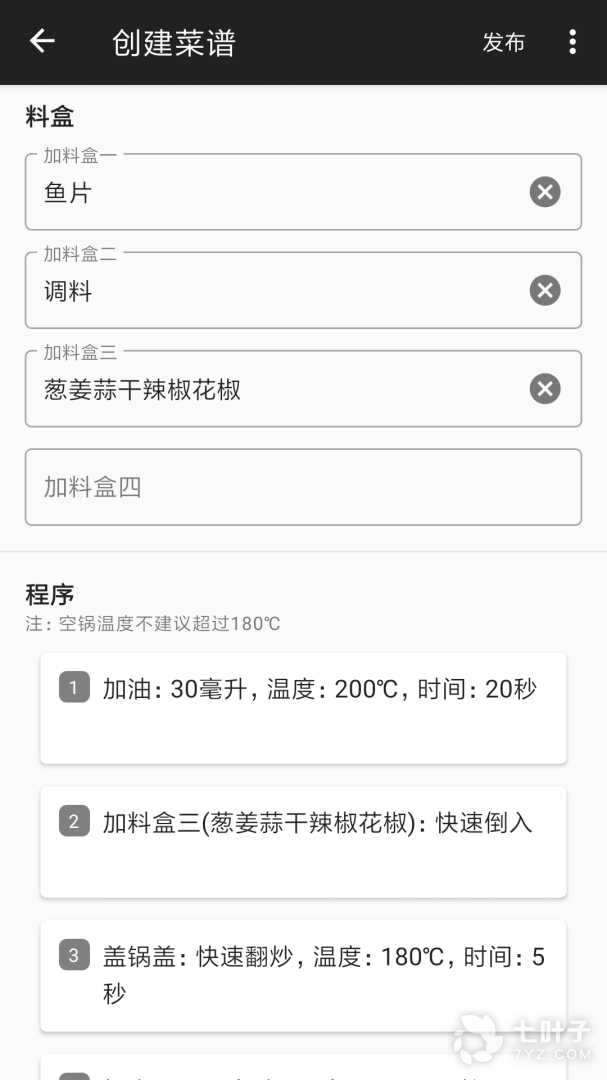Open step 1 加油 30毫升 card
The width and height of the screenshot is (607, 1080).
(303, 708)
